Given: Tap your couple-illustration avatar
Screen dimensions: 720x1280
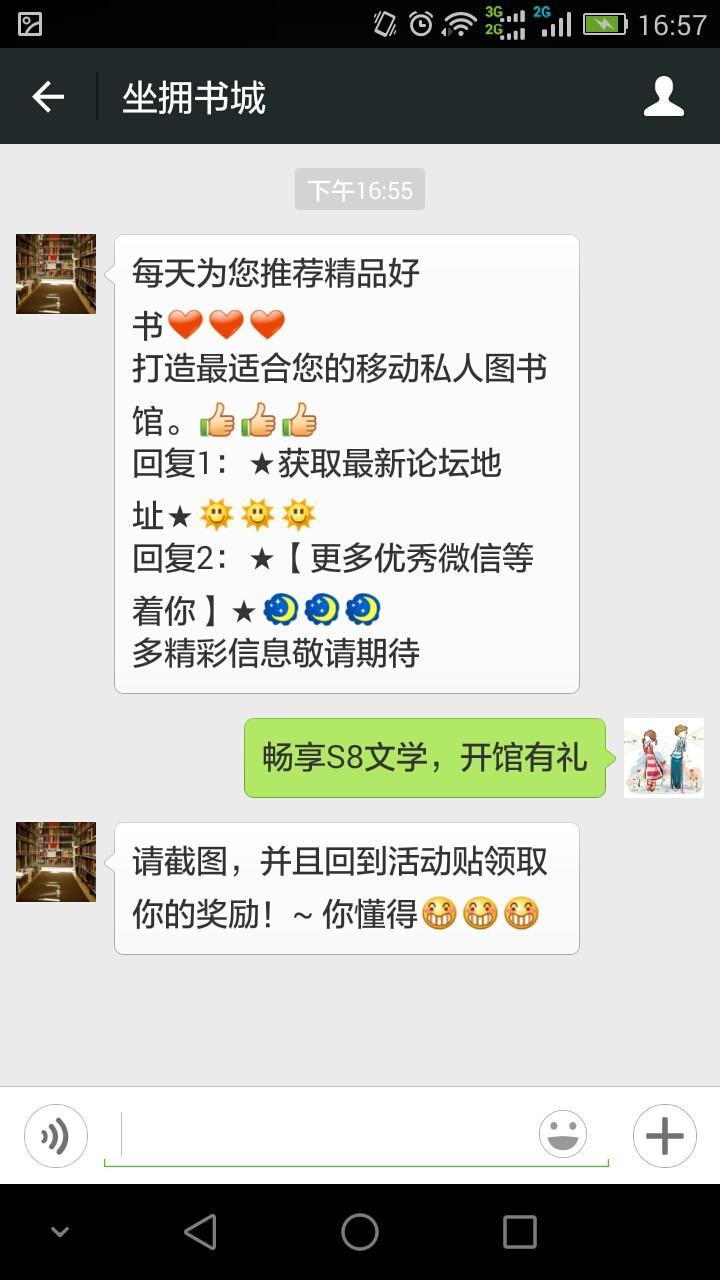Looking at the screenshot, I should tap(663, 757).
